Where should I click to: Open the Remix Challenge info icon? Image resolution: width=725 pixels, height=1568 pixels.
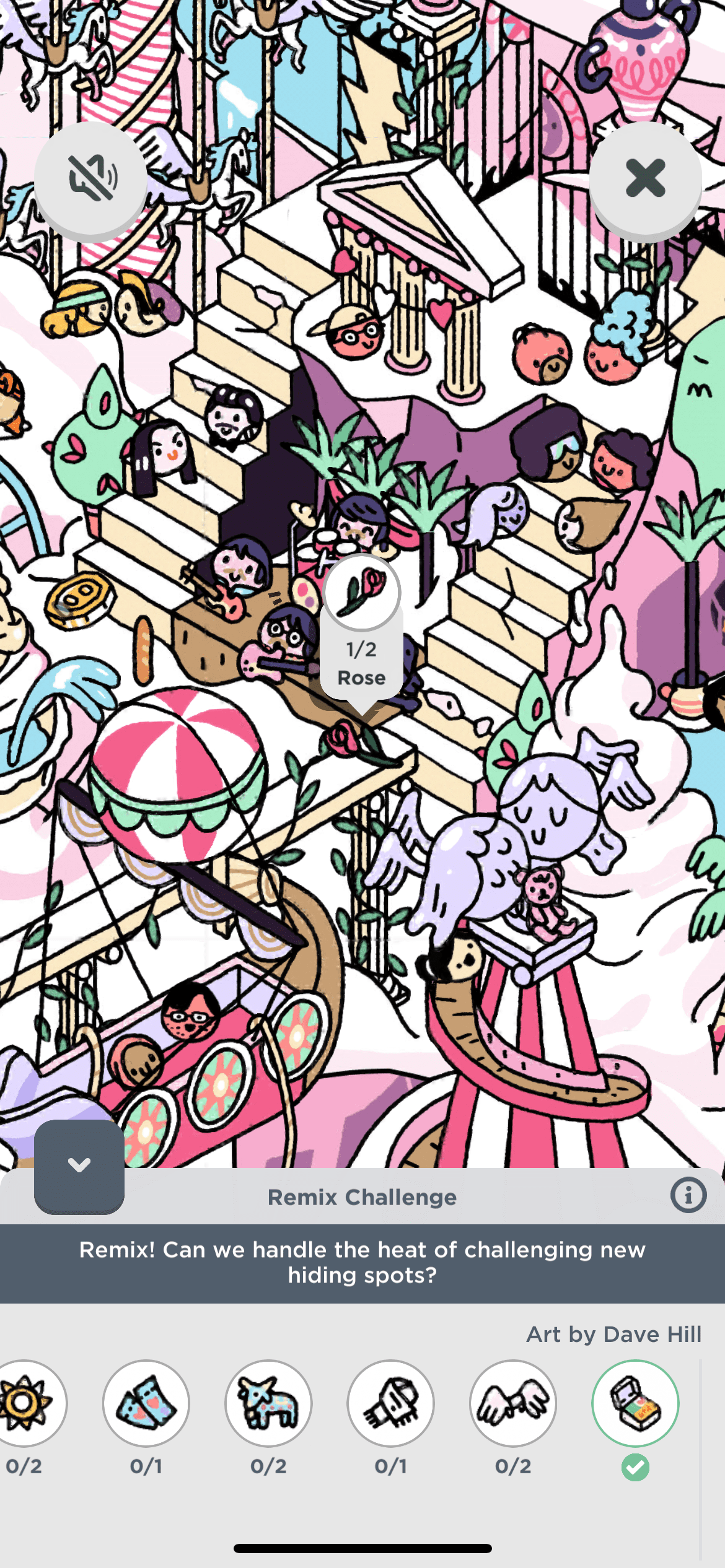688,1195
